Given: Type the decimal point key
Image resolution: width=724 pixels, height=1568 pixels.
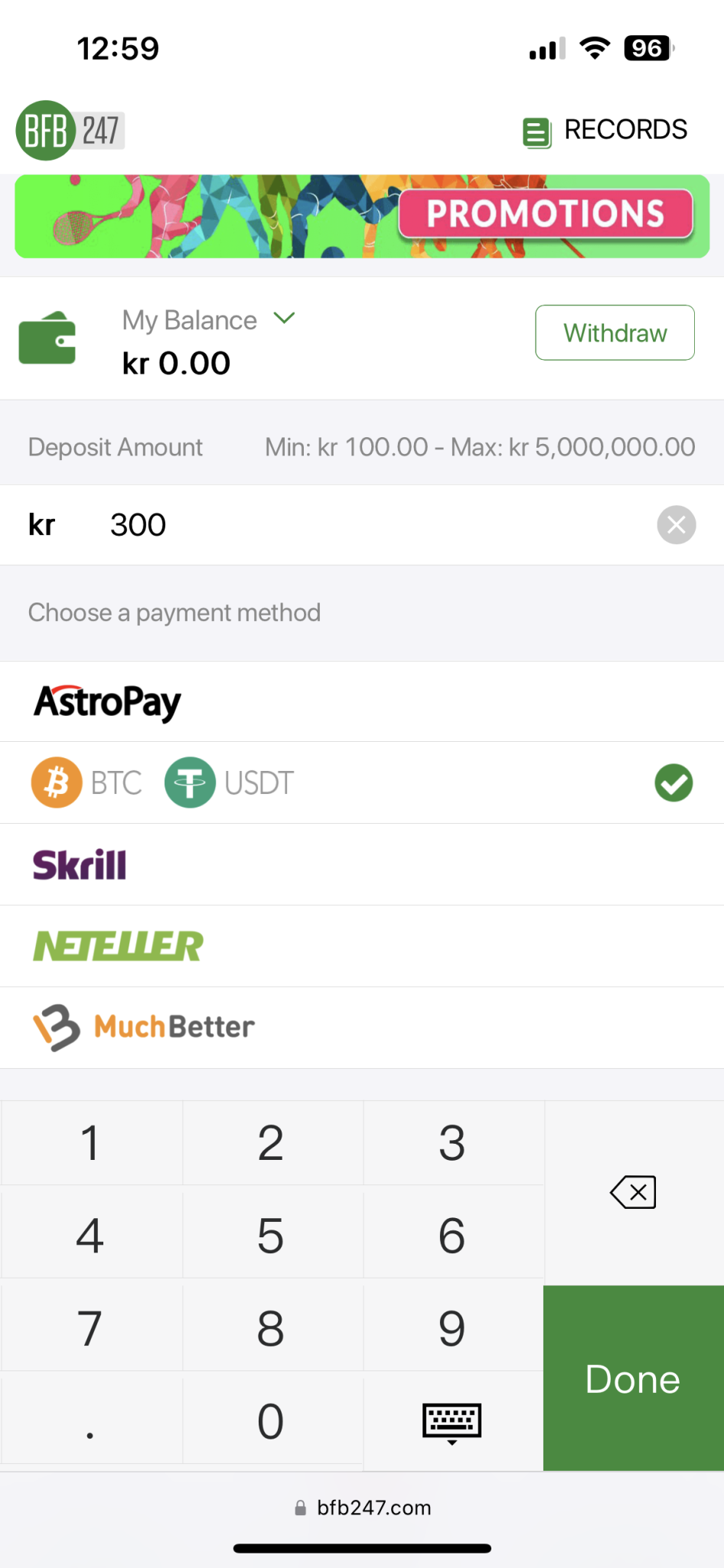Looking at the screenshot, I should click(90, 1423).
